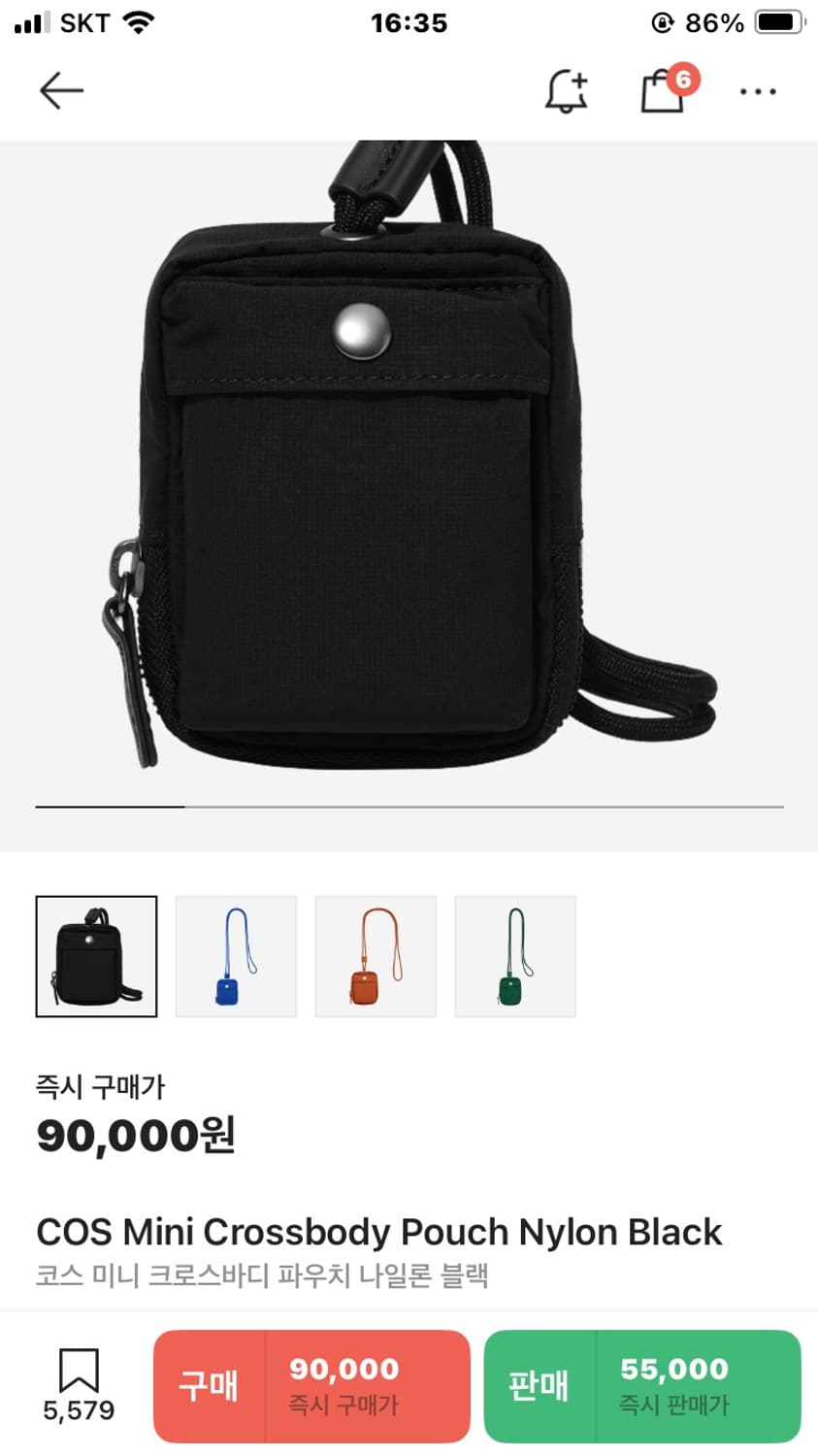The width and height of the screenshot is (818, 1456).
Task: Open notifications via the bell icon
Action: 566,89
